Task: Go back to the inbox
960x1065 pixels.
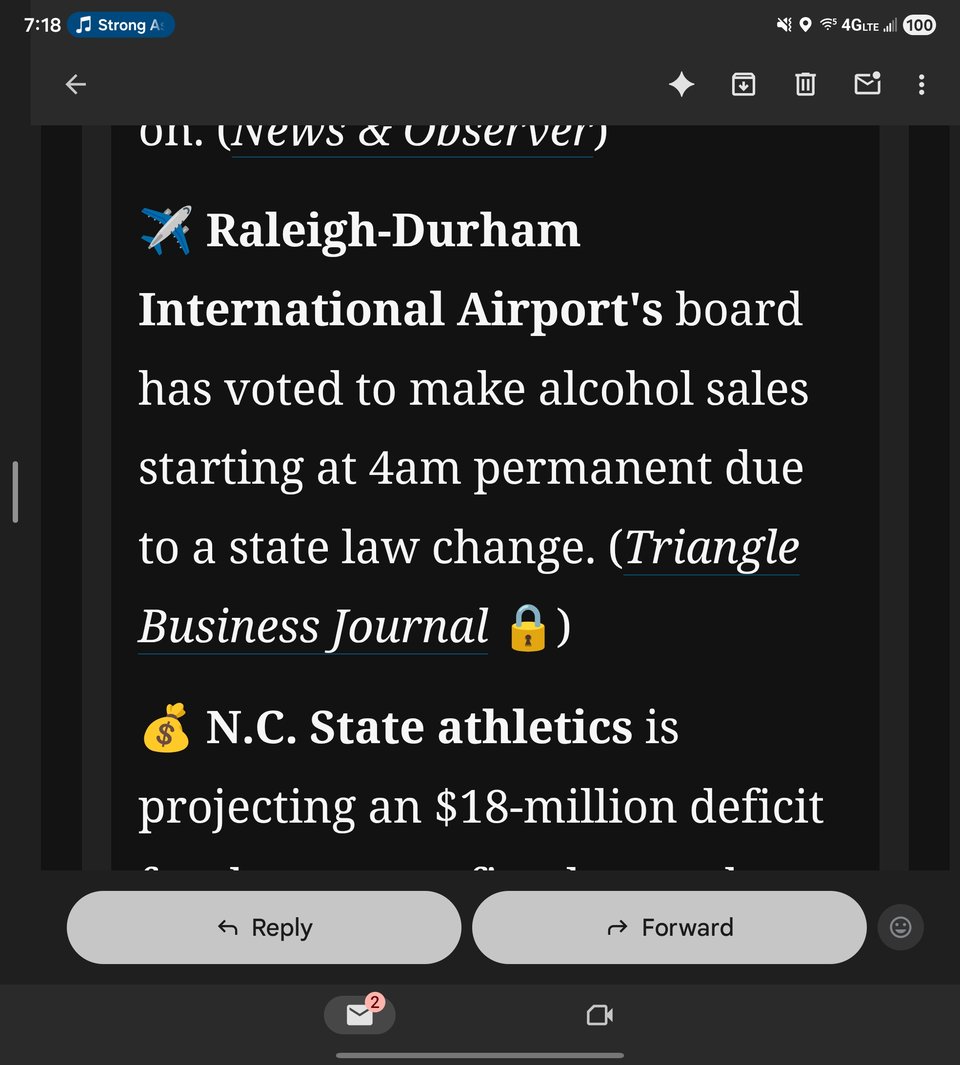Action: [76, 85]
